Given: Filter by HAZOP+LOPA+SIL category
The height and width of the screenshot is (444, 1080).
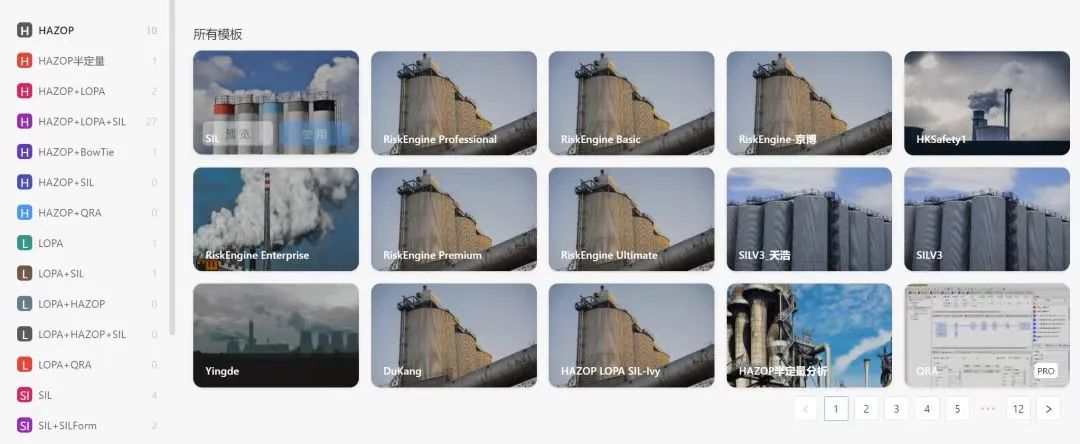Looking at the screenshot, I should pyautogui.click(x=82, y=122).
